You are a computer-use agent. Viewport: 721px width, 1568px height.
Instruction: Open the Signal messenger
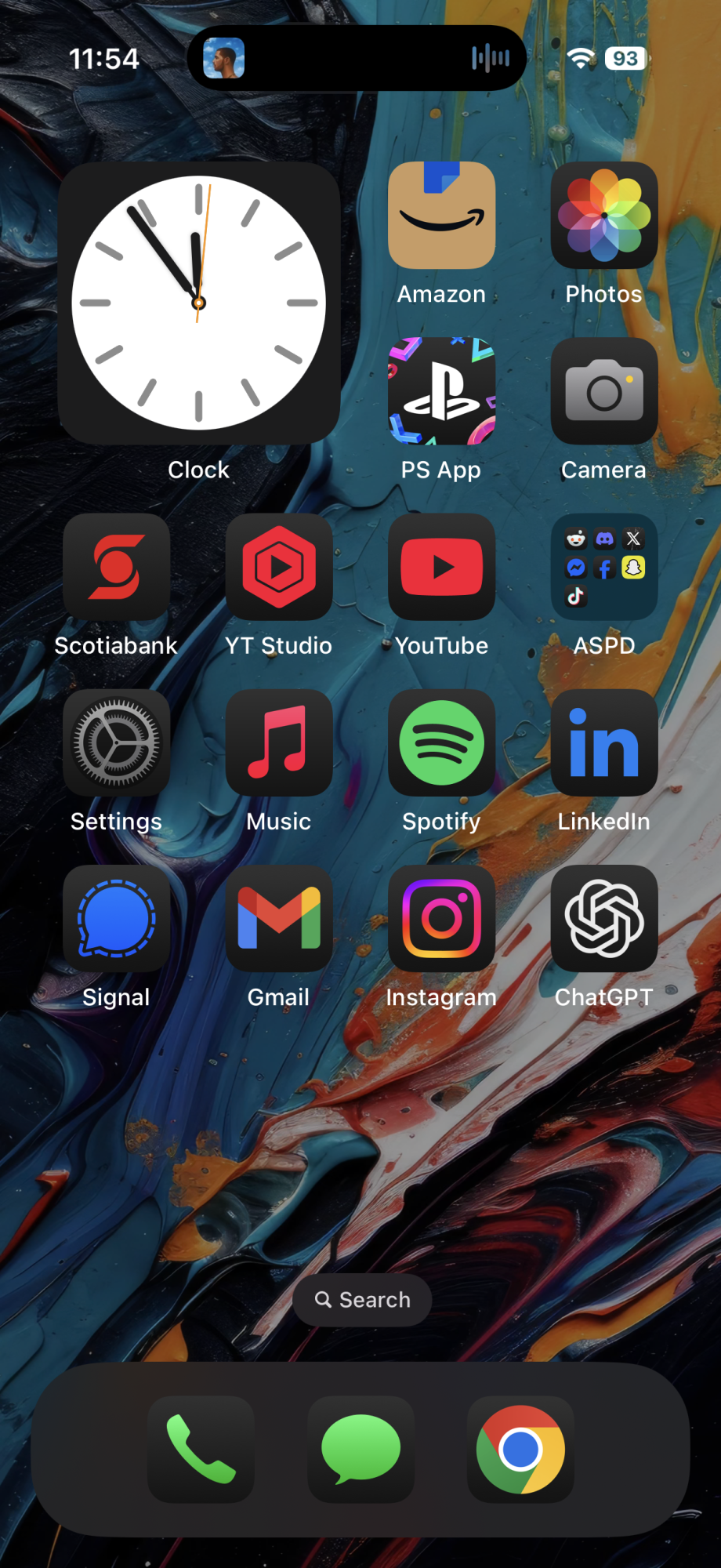coord(116,918)
